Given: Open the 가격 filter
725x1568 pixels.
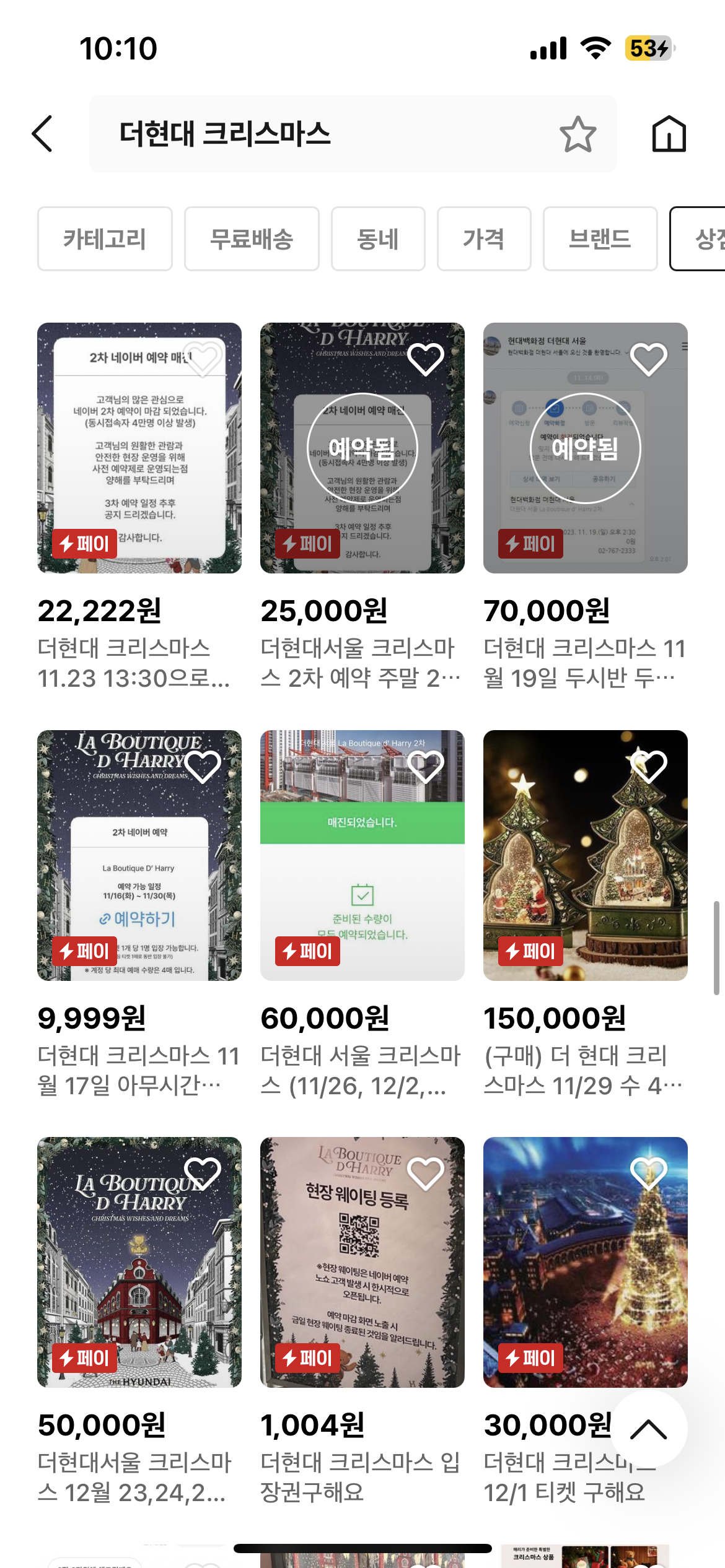Looking at the screenshot, I should click(x=484, y=239).
